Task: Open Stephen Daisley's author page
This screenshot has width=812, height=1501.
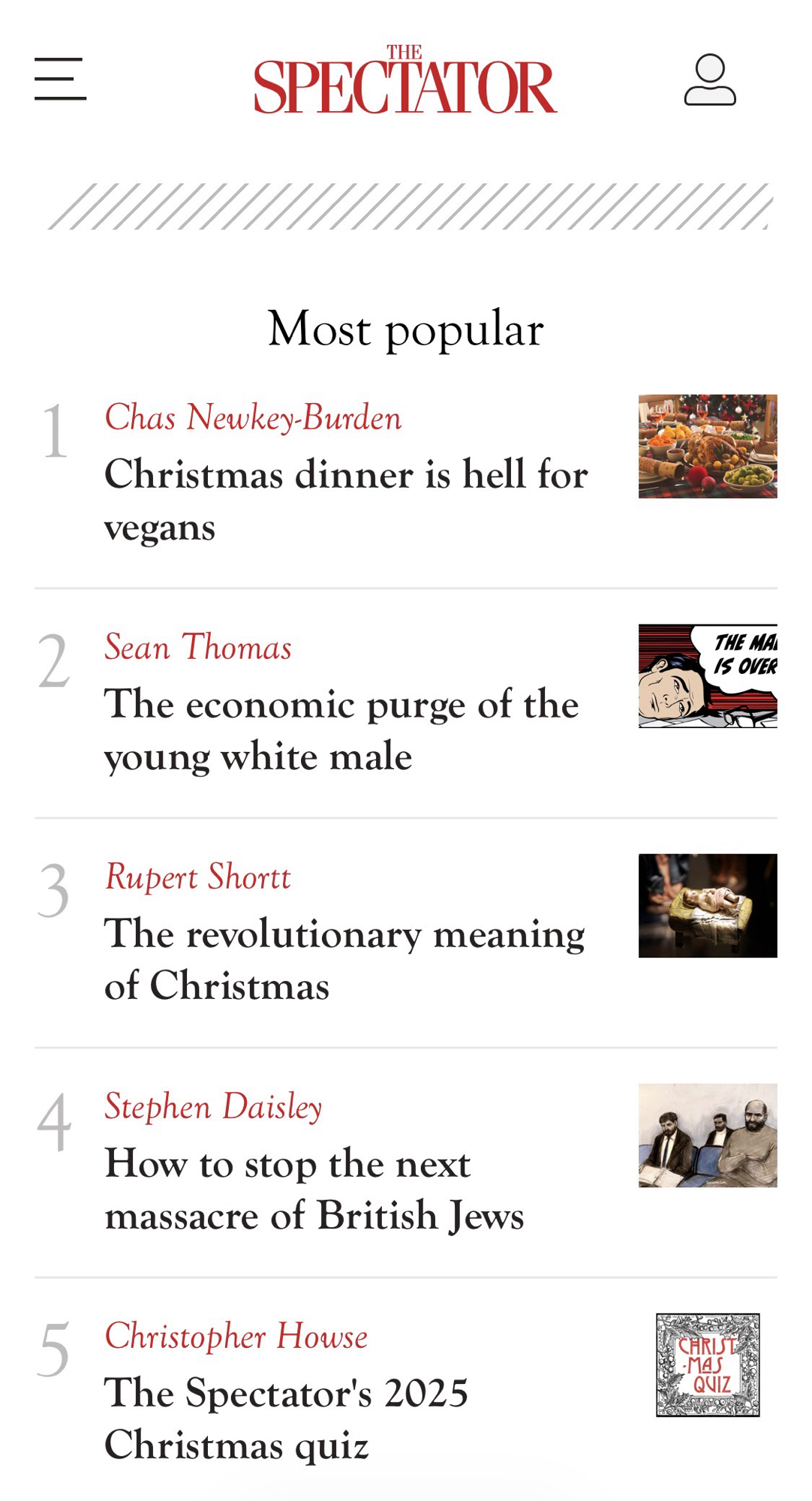Action: coord(213,1106)
